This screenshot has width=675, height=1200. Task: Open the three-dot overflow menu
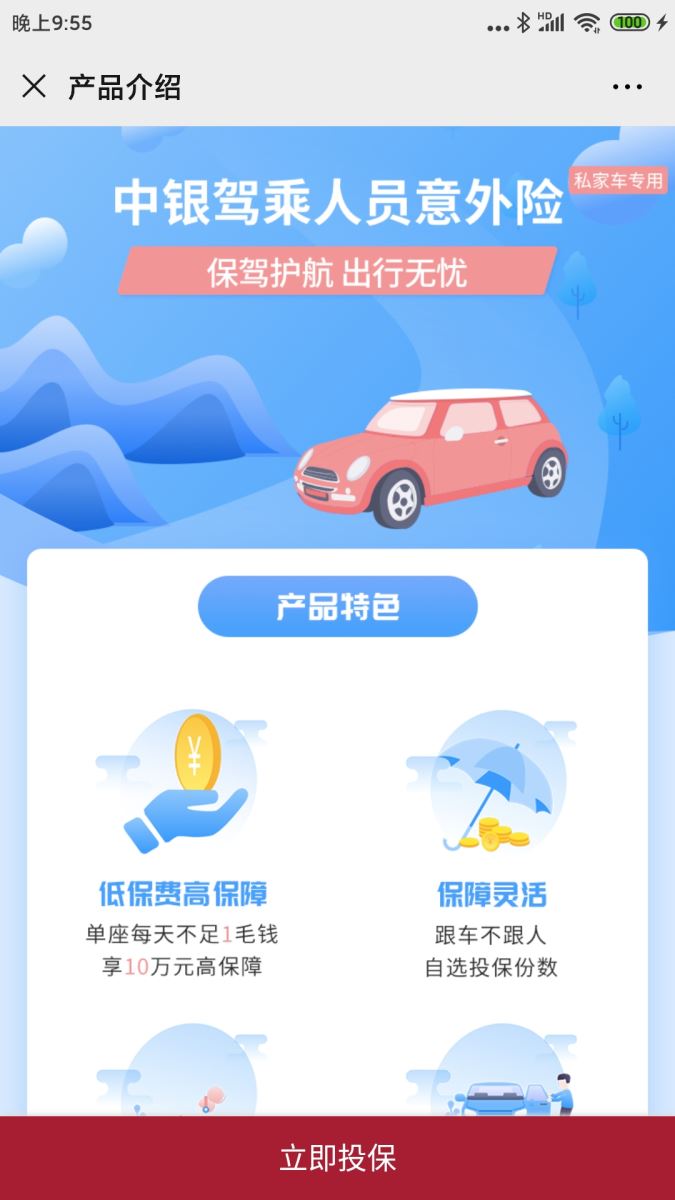(627, 87)
